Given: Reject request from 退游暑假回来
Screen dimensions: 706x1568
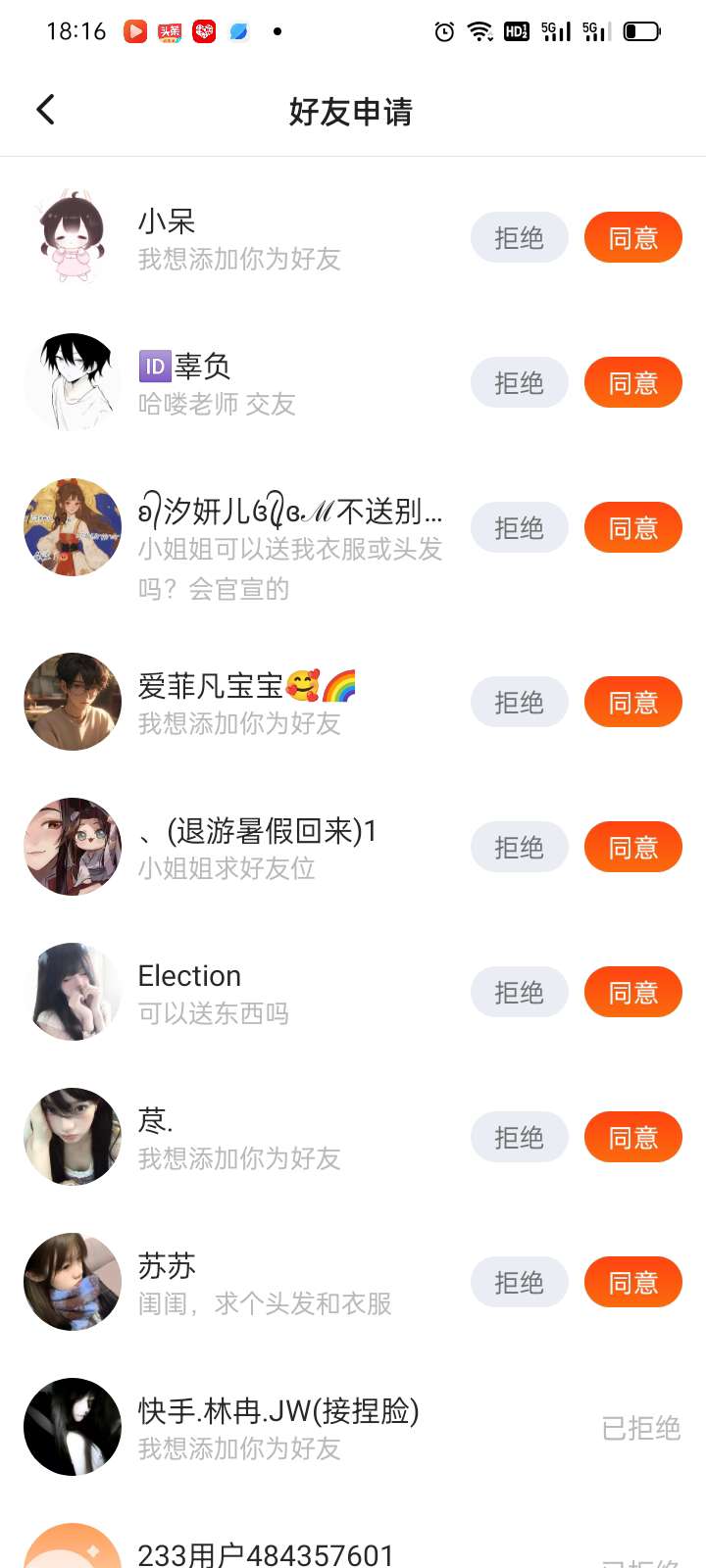Looking at the screenshot, I should pyautogui.click(x=519, y=847).
